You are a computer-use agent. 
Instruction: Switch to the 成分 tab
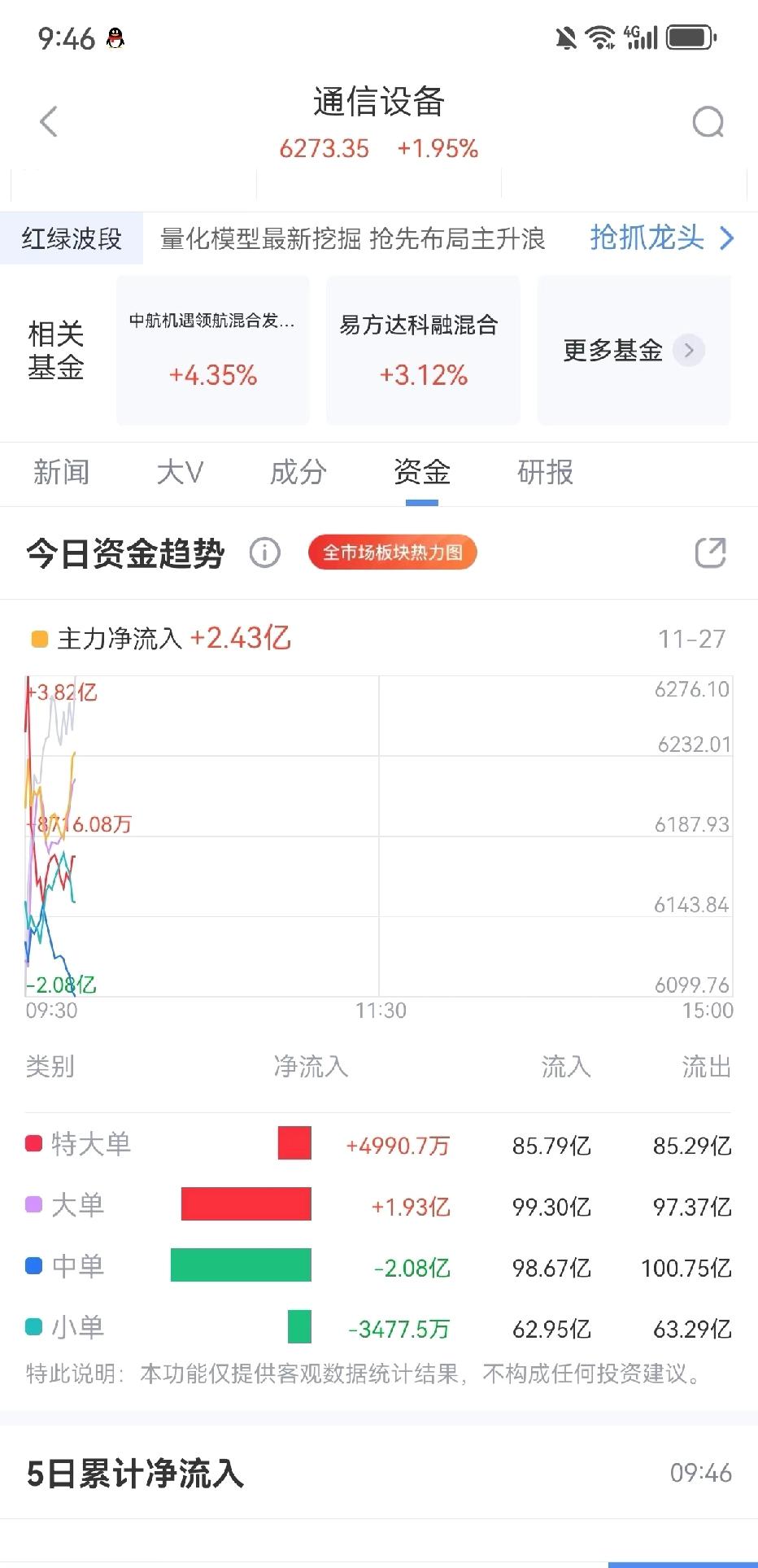coord(298,472)
